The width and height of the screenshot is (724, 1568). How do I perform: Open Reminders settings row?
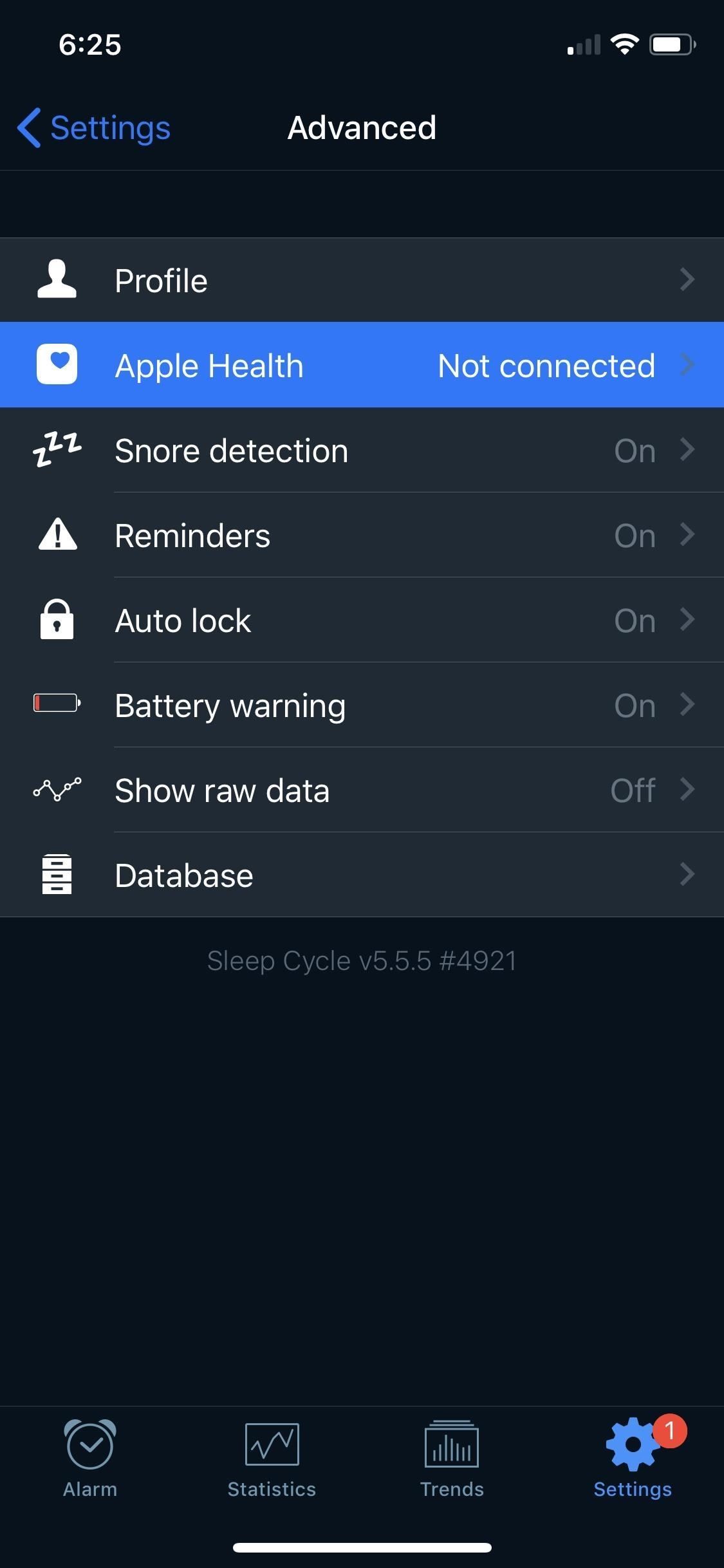pos(360,534)
